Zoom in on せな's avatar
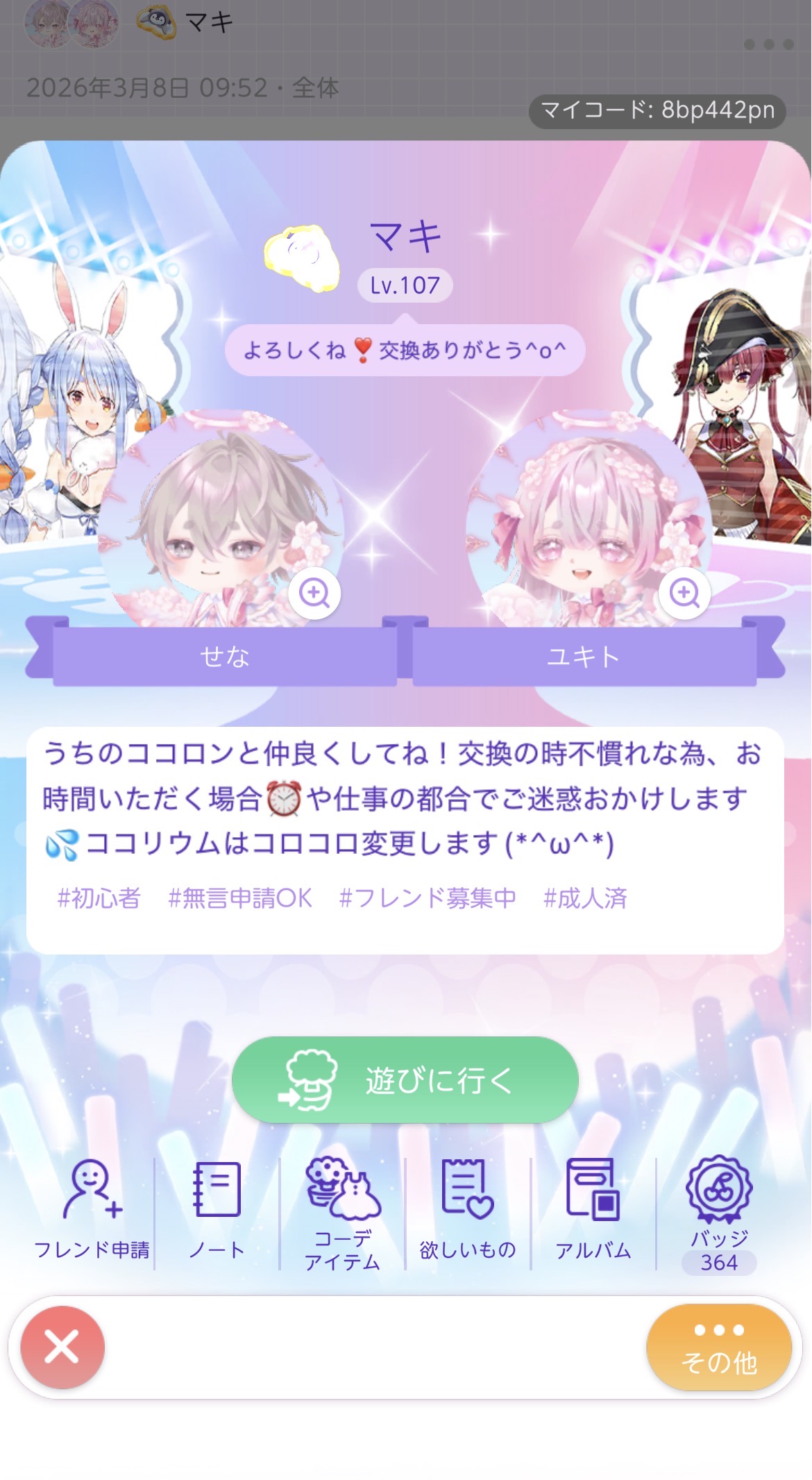812x1480 pixels. pos(314,593)
